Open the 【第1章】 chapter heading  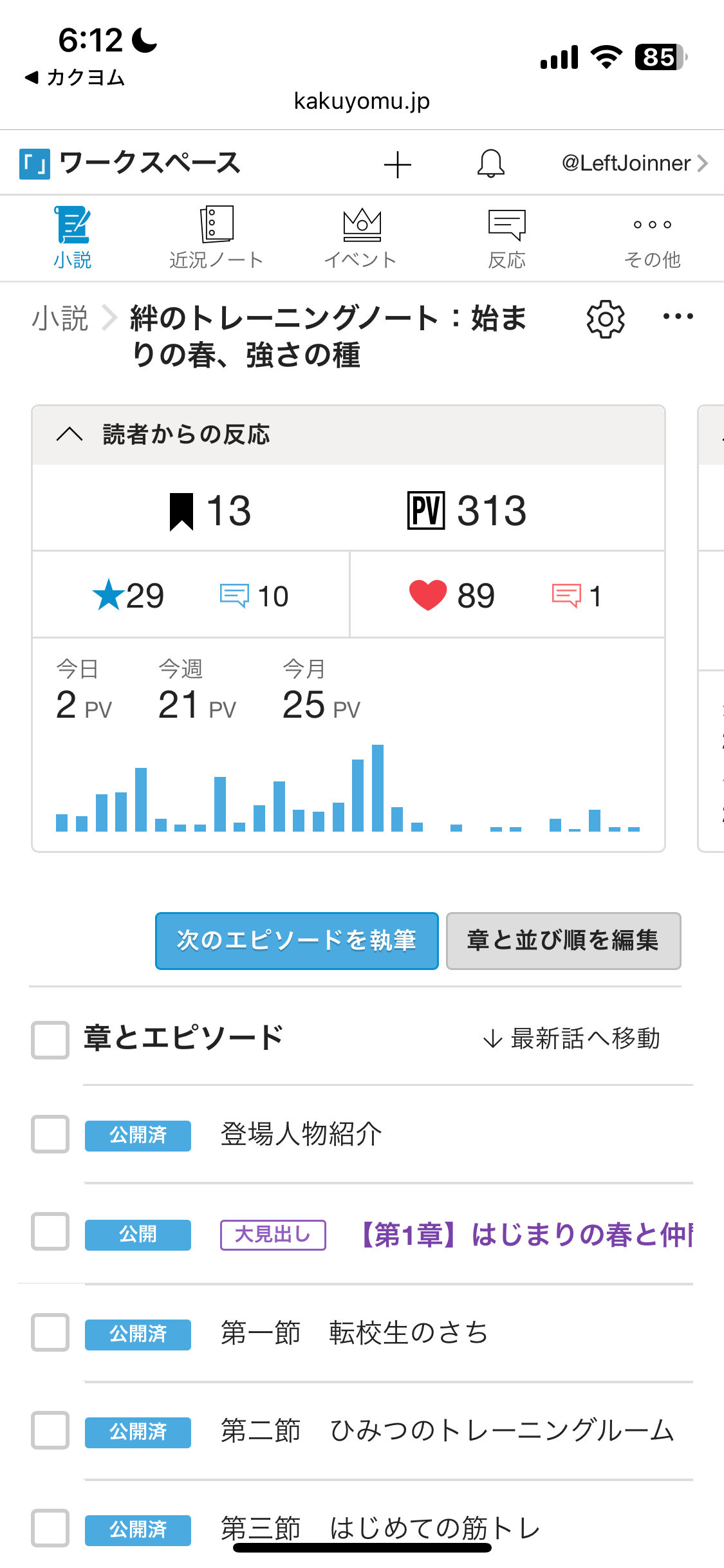click(x=524, y=1235)
